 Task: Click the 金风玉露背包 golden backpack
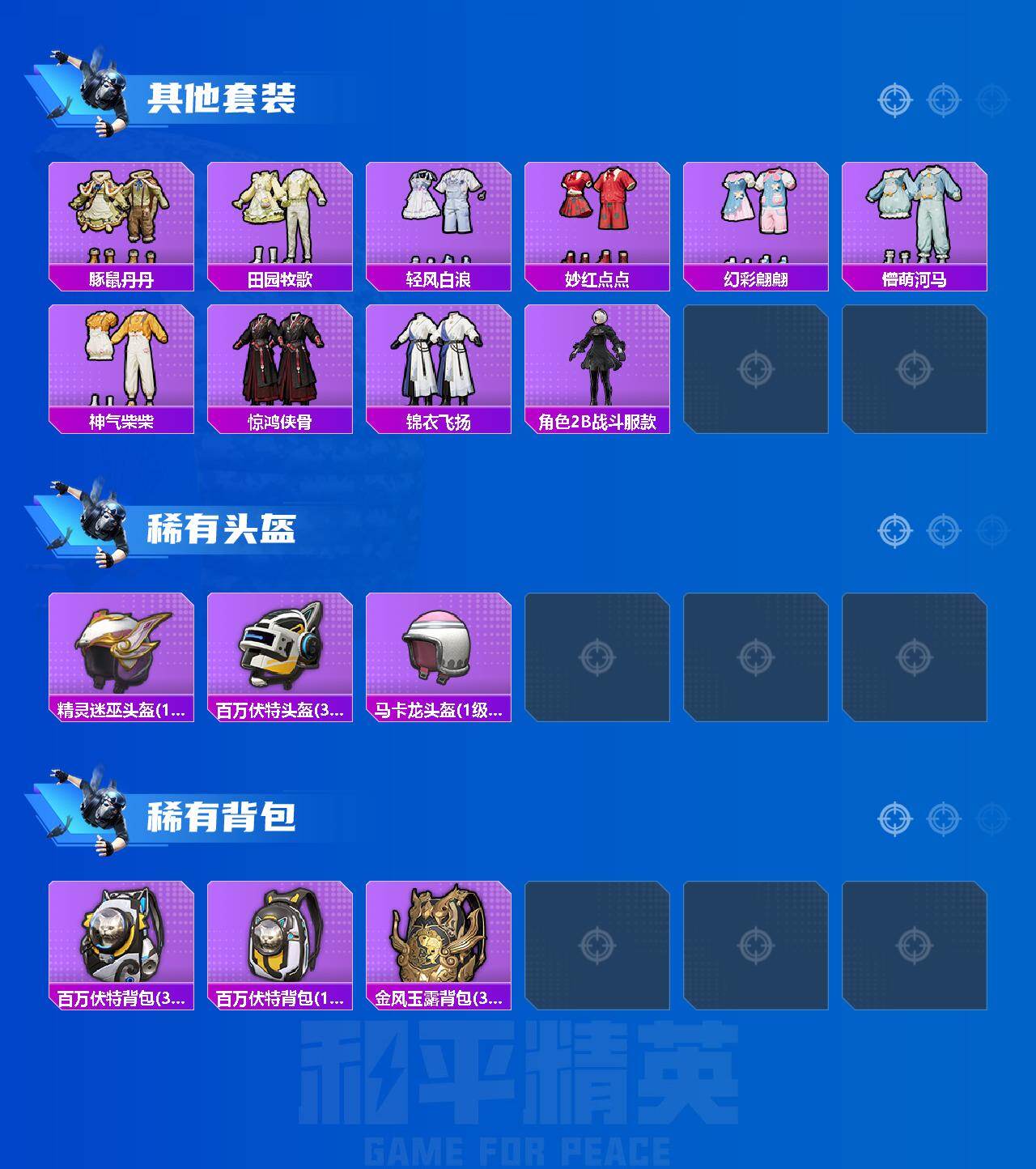pyautogui.click(x=439, y=939)
